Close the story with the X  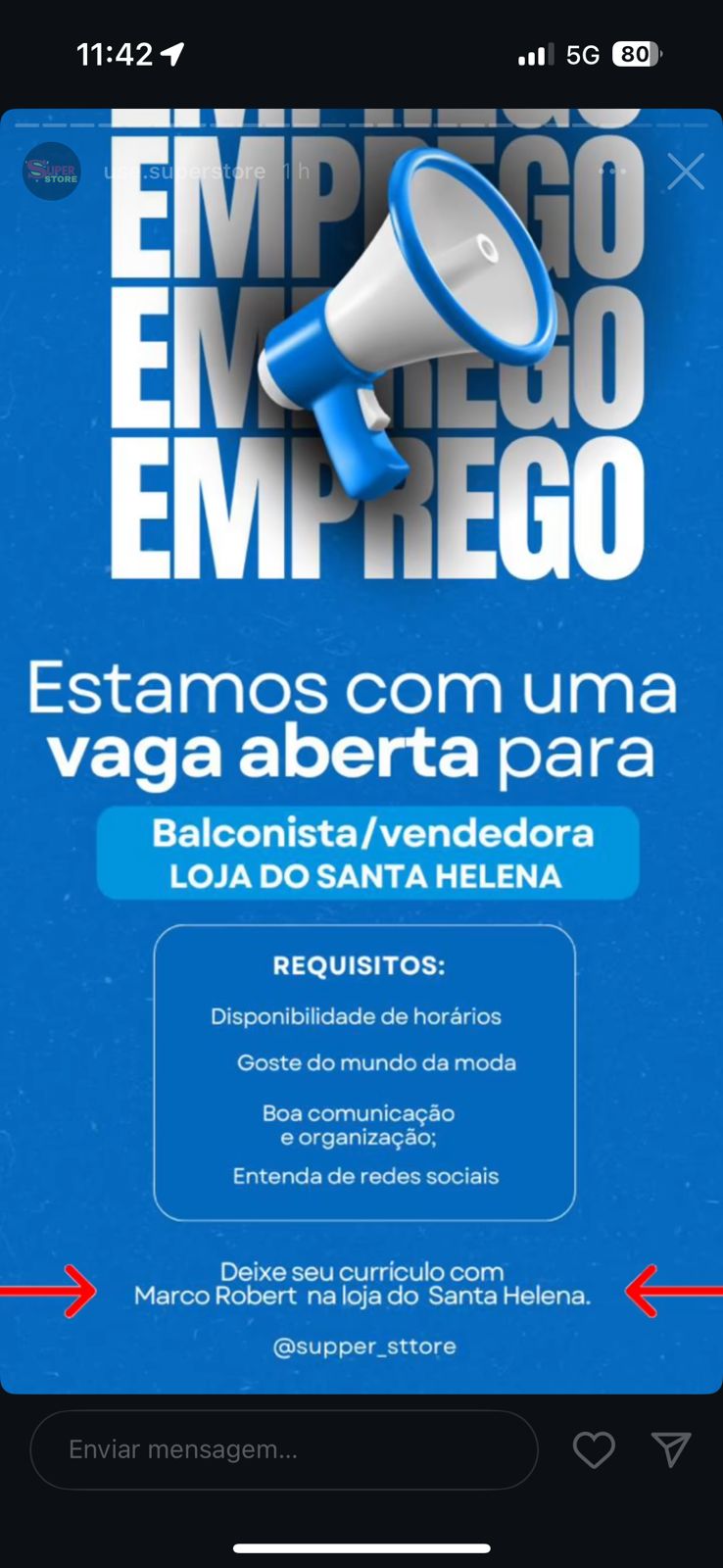pyautogui.click(x=685, y=171)
